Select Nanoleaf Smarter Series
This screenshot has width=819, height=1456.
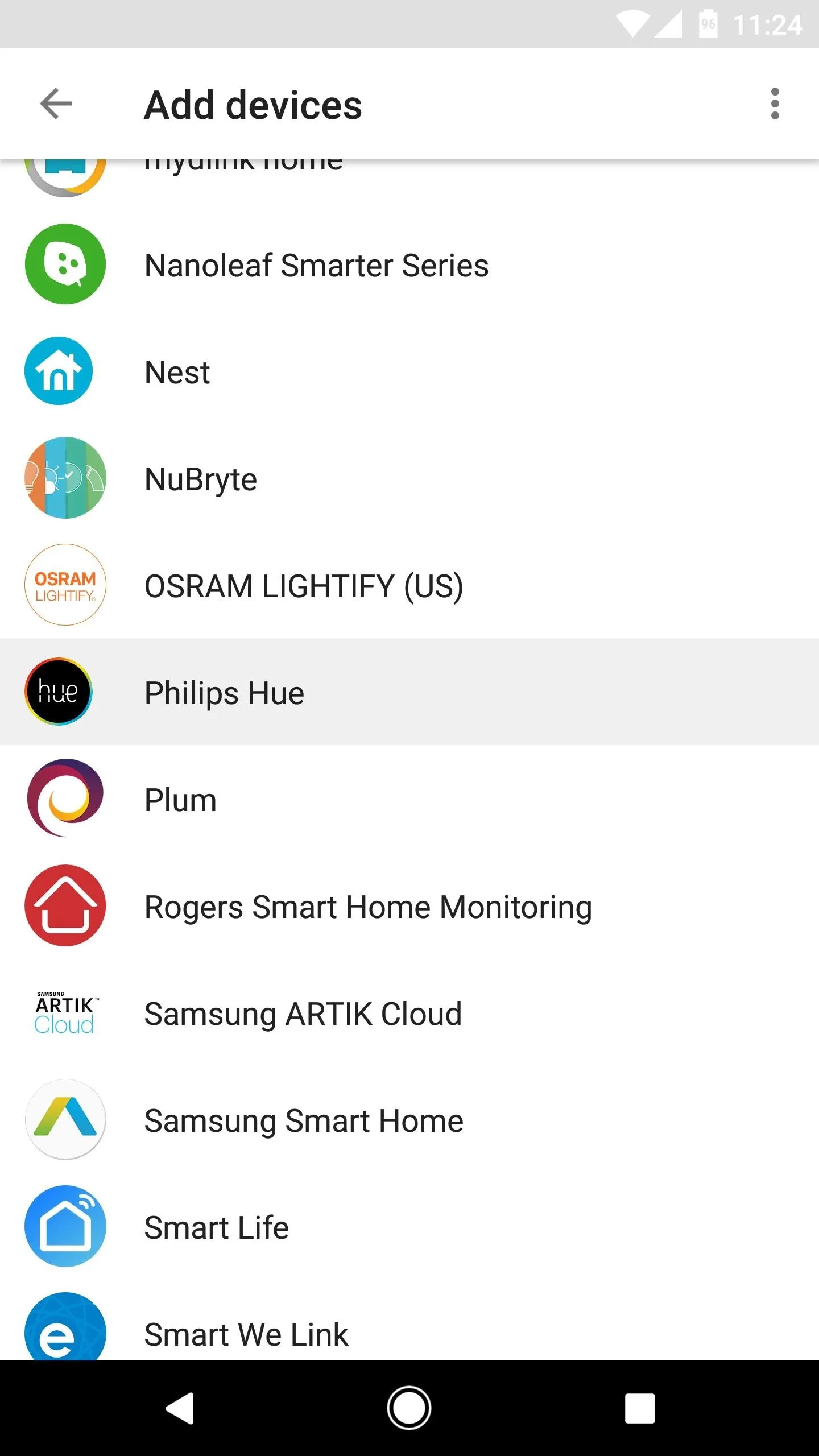point(409,264)
